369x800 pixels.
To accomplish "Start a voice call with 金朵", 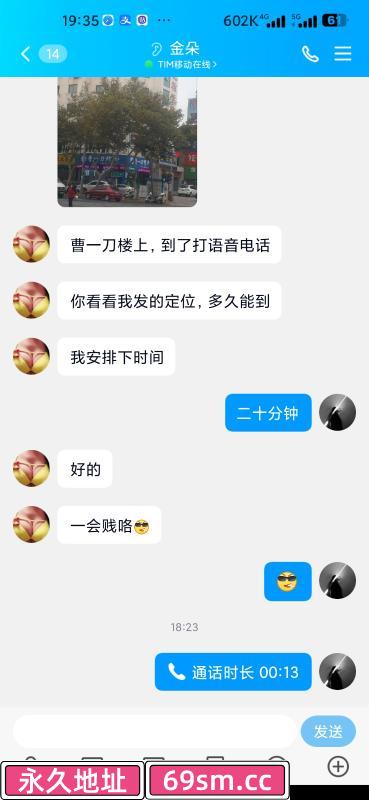I will click(310, 54).
